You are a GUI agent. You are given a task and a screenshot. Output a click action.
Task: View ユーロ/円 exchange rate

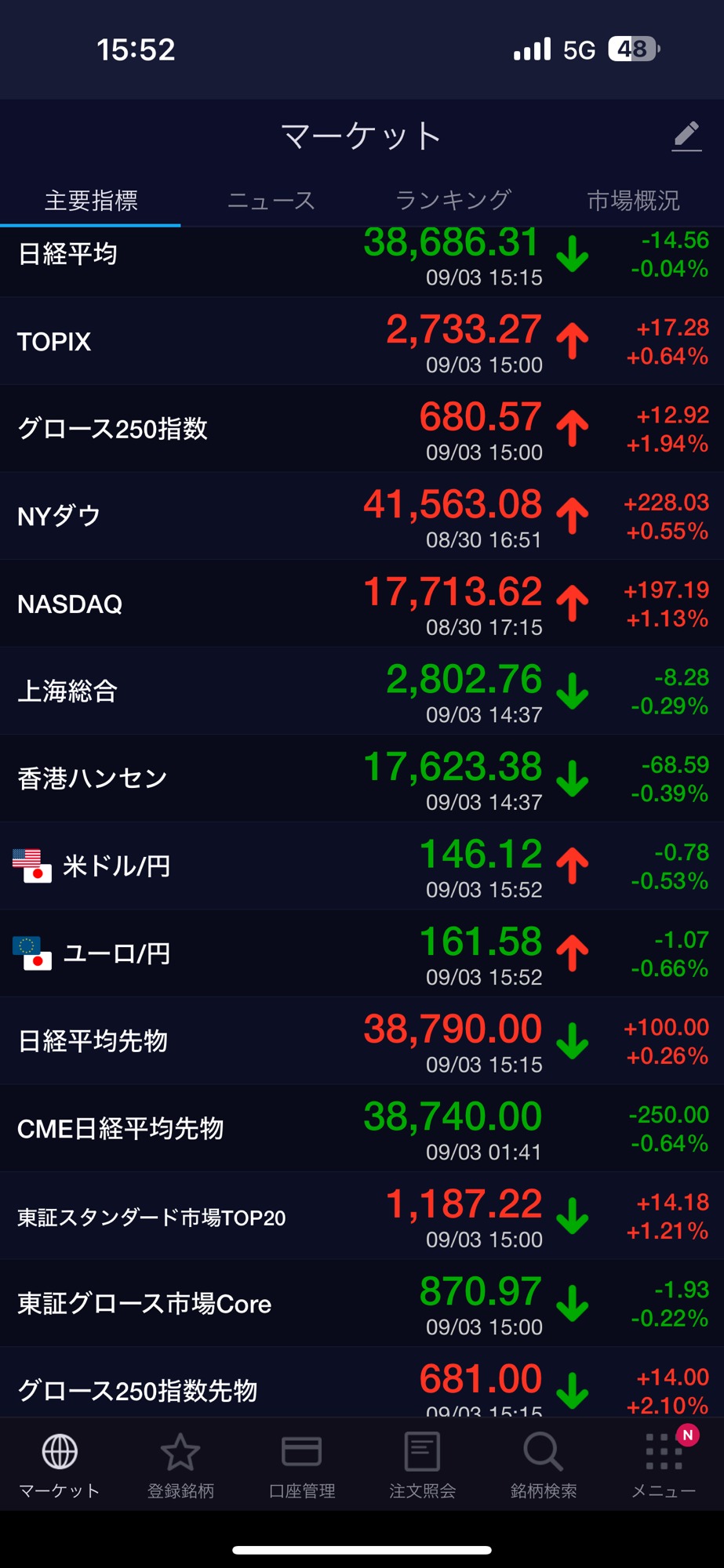pyautogui.click(x=362, y=953)
